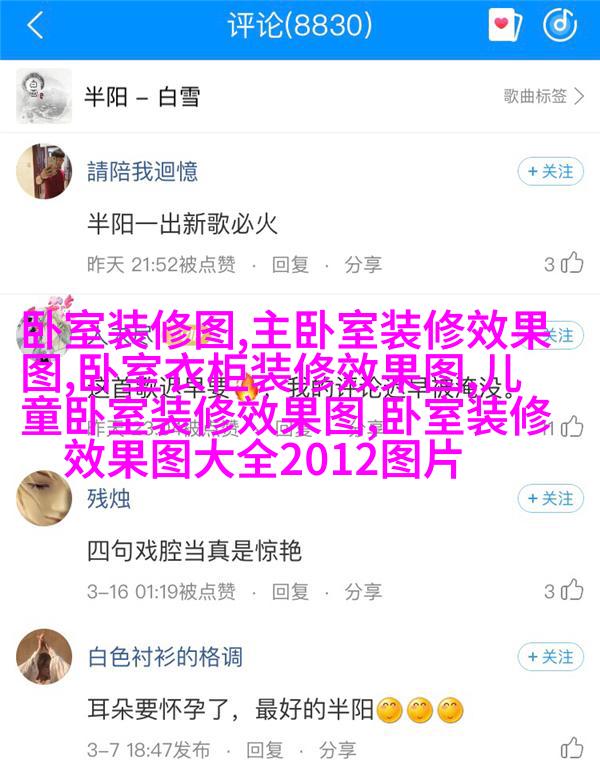Share the comment 半阳一出新歌必火
Viewport: 600px width, 779px height.
tap(363, 264)
